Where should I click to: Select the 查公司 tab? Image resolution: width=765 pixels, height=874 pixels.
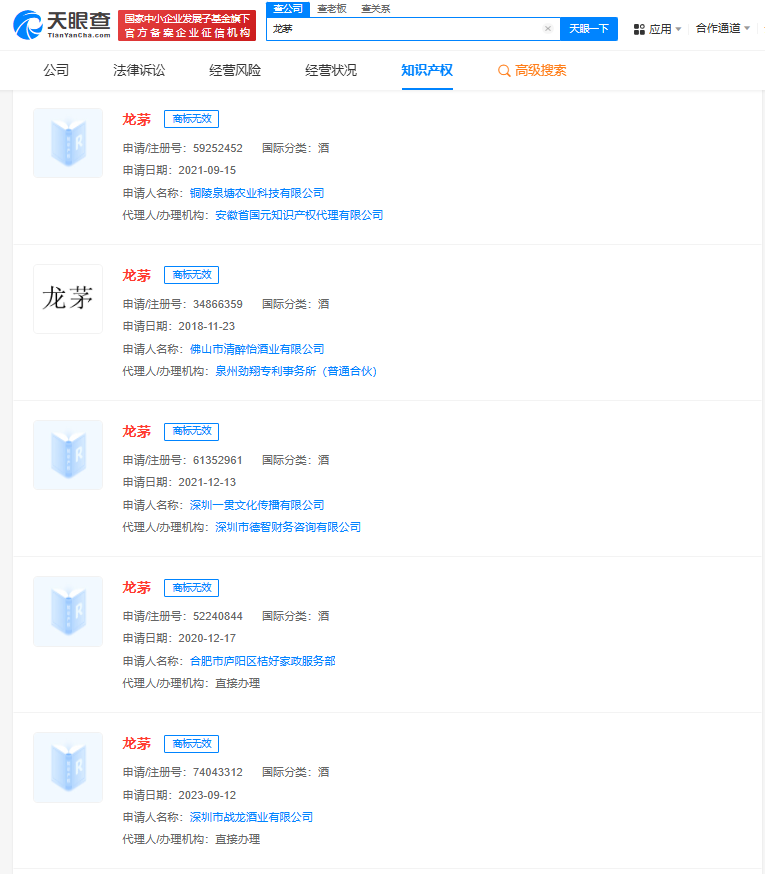(287, 8)
